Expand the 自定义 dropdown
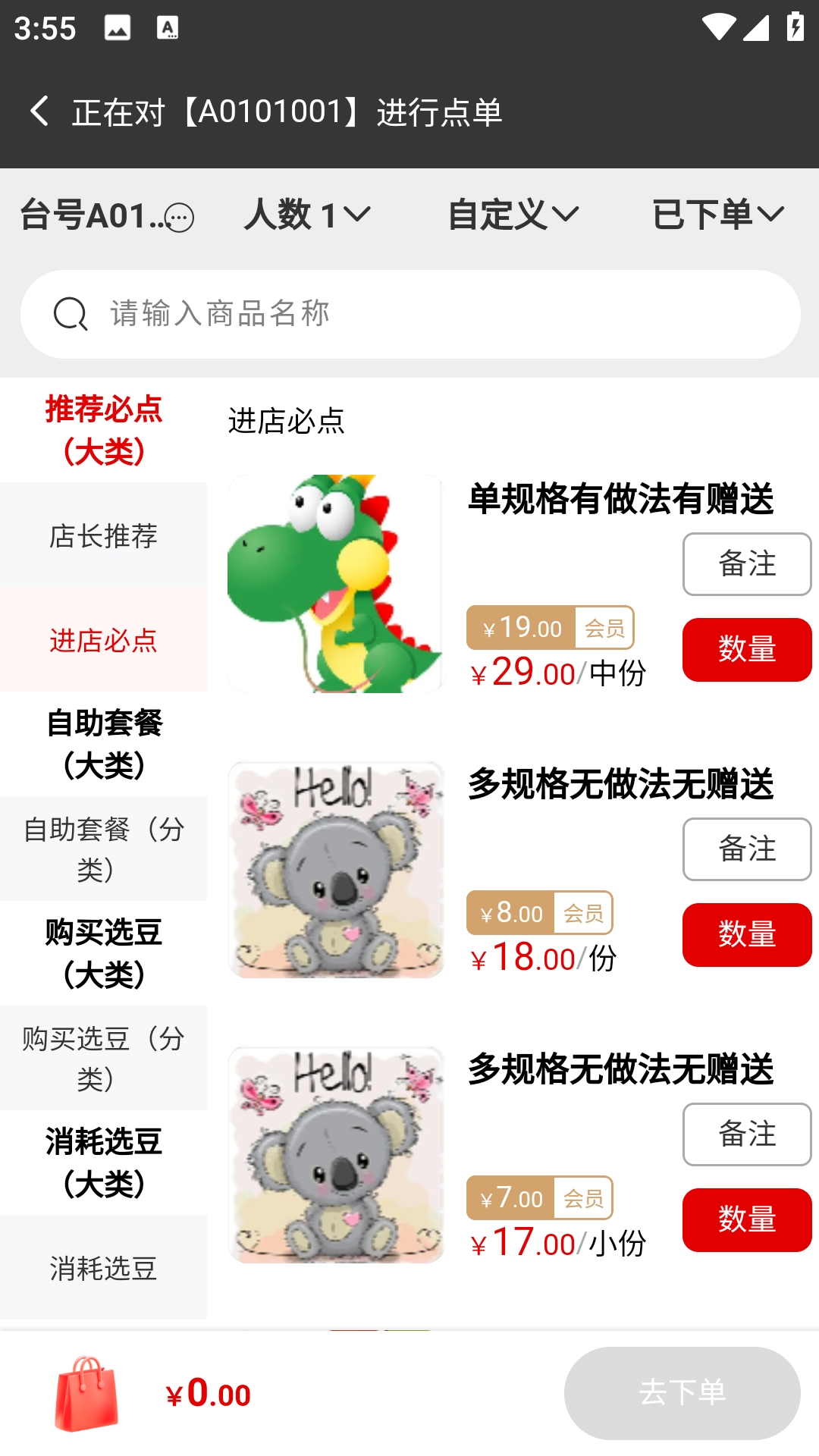 pyautogui.click(x=513, y=215)
